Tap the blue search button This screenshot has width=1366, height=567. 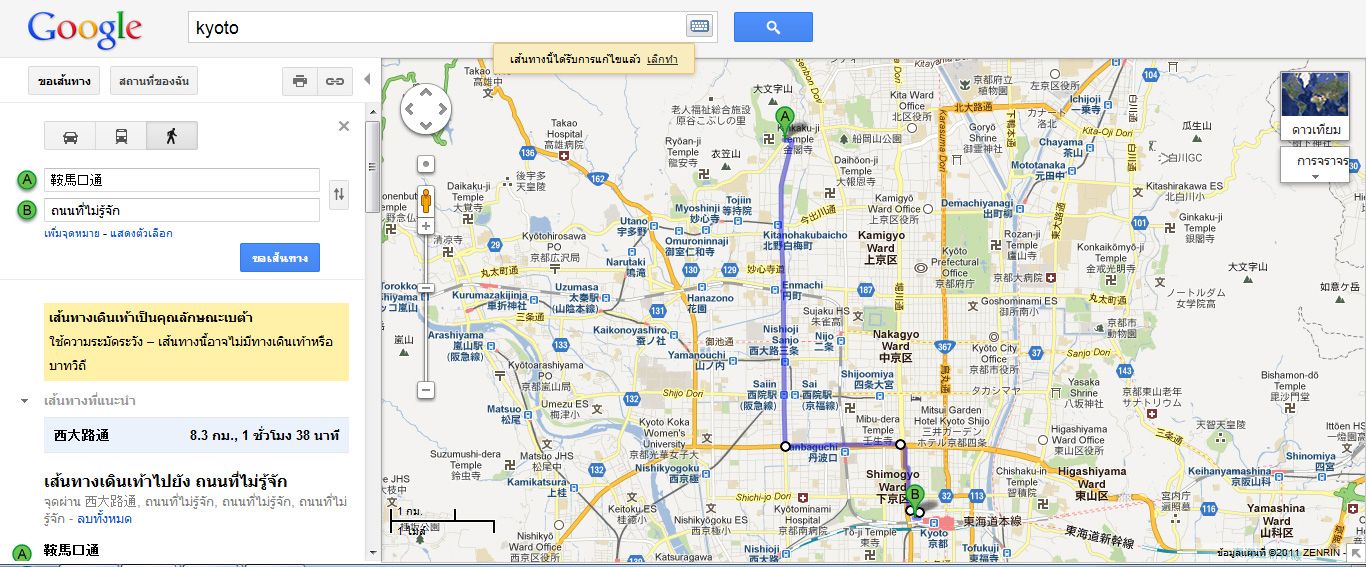pos(772,27)
